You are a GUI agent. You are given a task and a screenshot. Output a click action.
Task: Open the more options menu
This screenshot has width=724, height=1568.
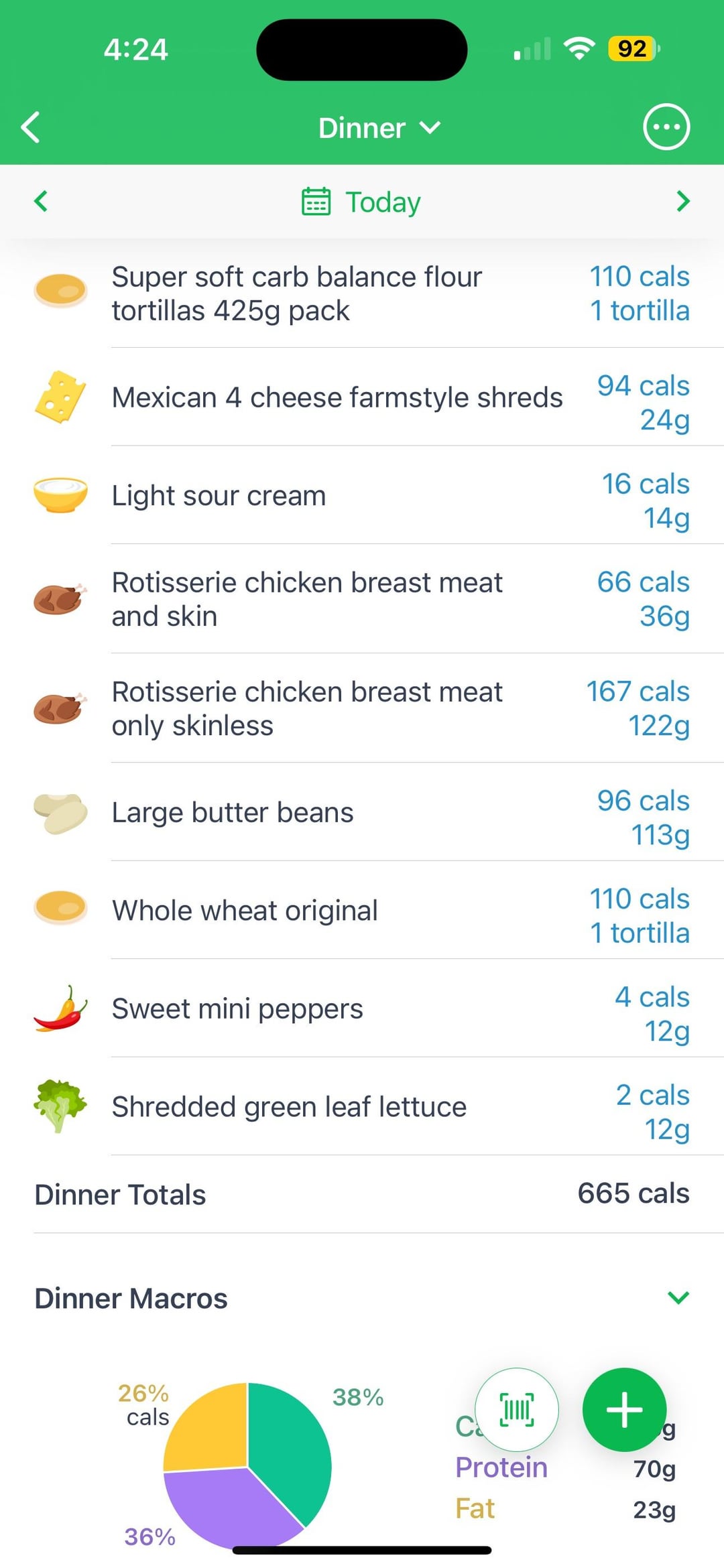click(666, 127)
